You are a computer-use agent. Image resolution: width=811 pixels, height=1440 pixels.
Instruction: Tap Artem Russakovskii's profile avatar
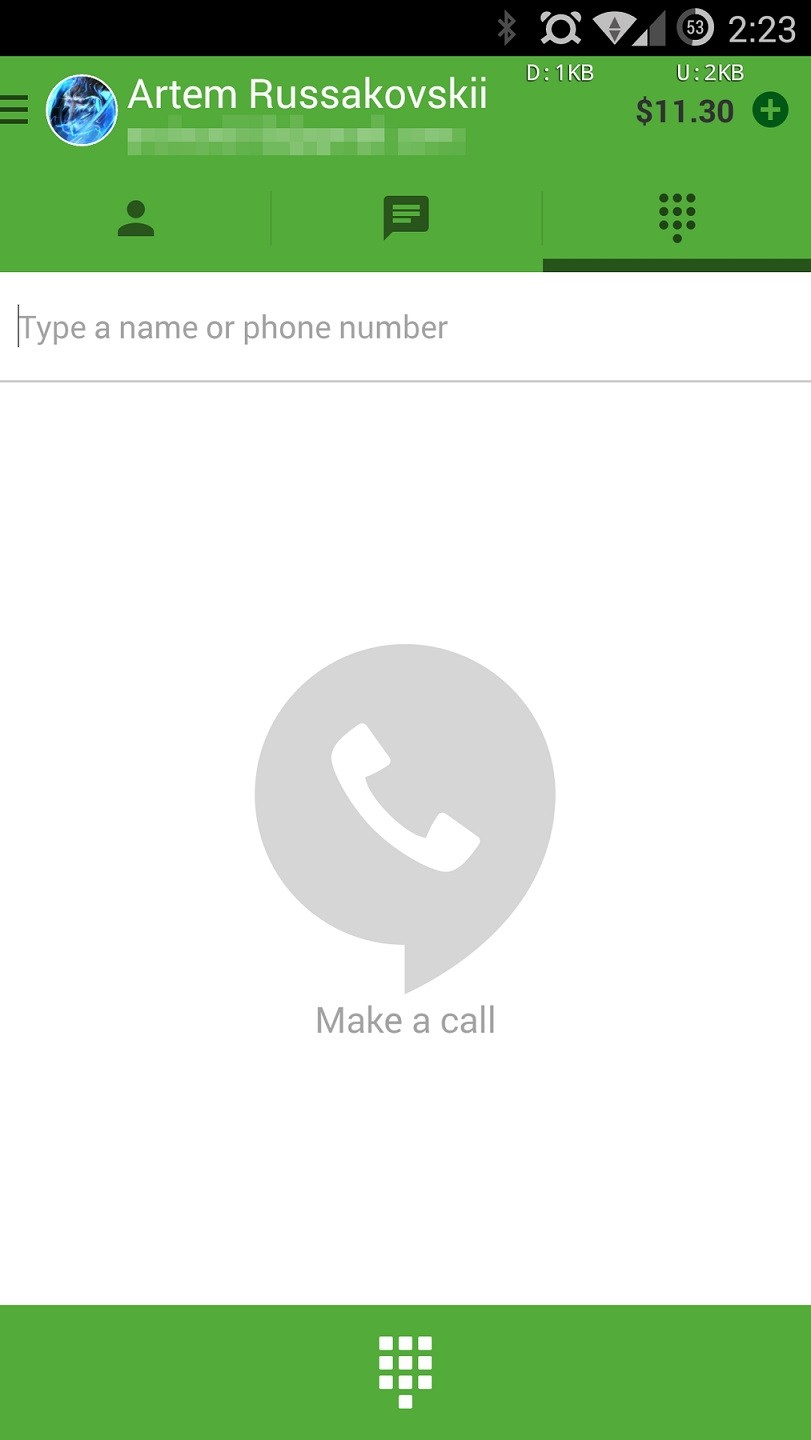(82, 110)
